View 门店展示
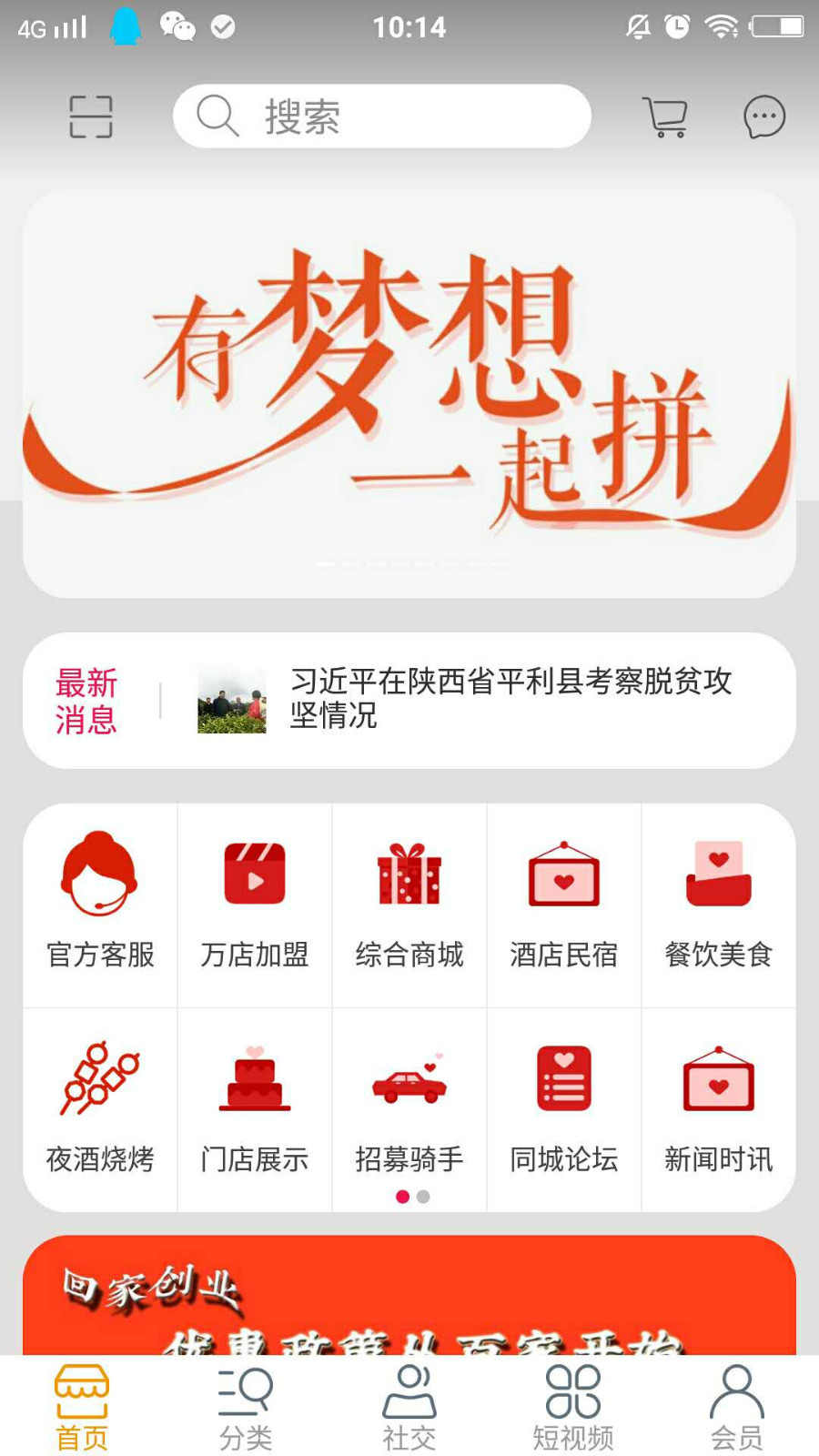 pos(255,1107)
